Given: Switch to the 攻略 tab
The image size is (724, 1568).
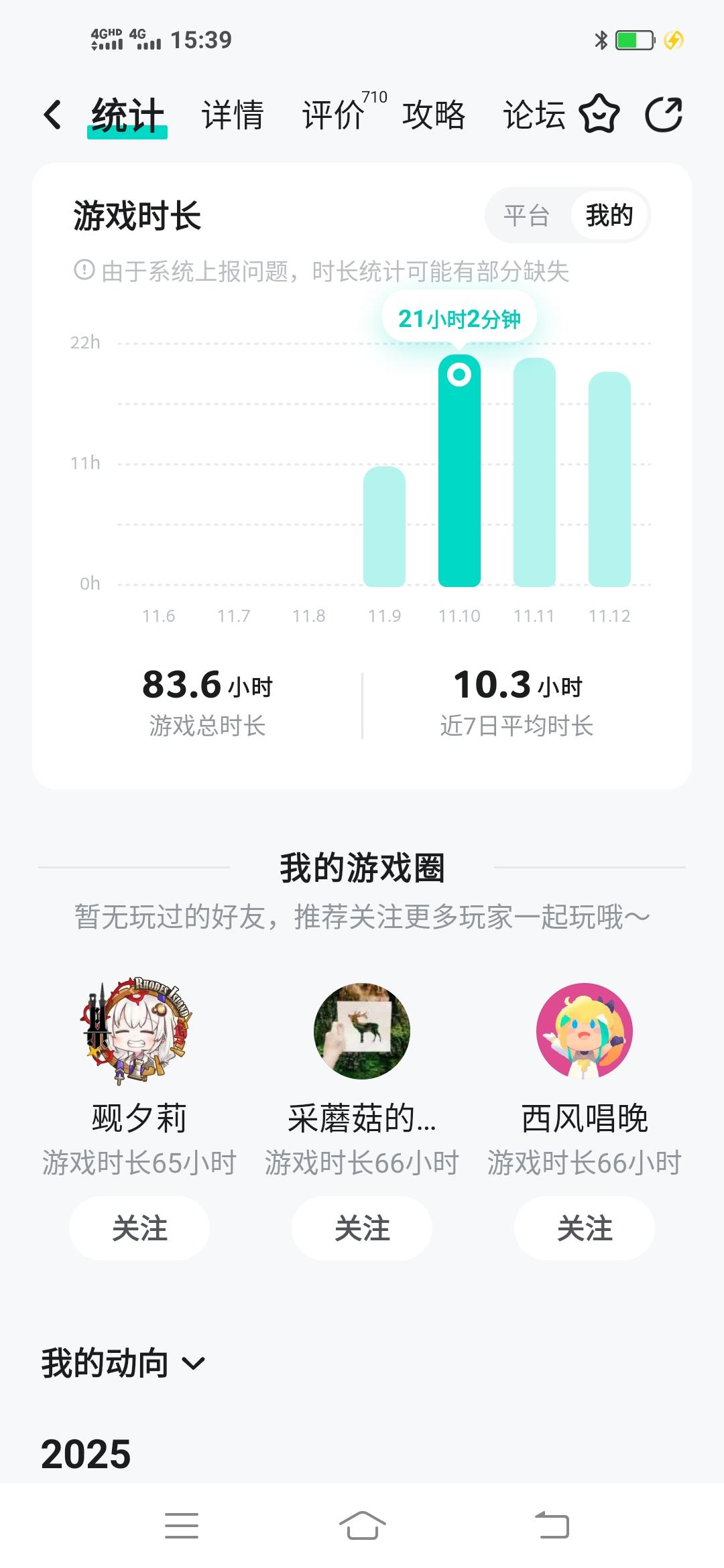Looking at the screenshot, I should (x=434, y=115).
